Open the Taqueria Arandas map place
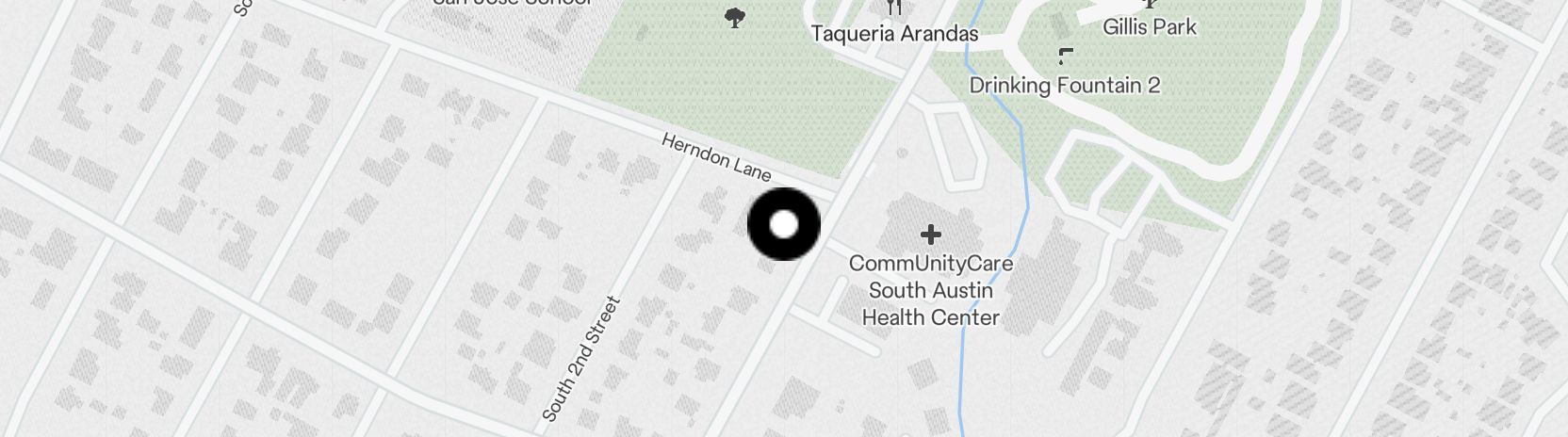Viewport: 1568px width, 437px height. coord(894,9)
